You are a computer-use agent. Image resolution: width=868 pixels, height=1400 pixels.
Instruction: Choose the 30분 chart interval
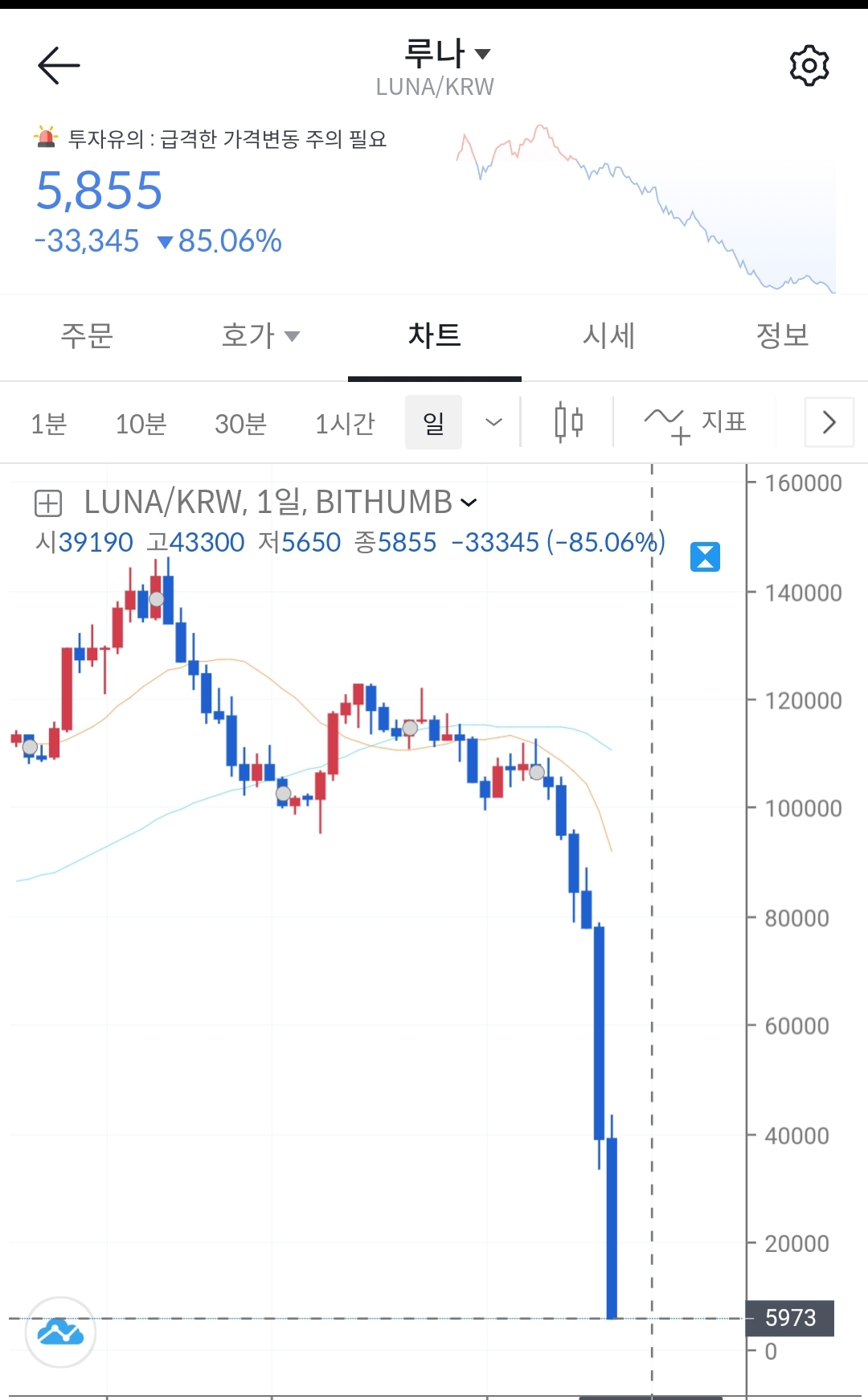240,423
